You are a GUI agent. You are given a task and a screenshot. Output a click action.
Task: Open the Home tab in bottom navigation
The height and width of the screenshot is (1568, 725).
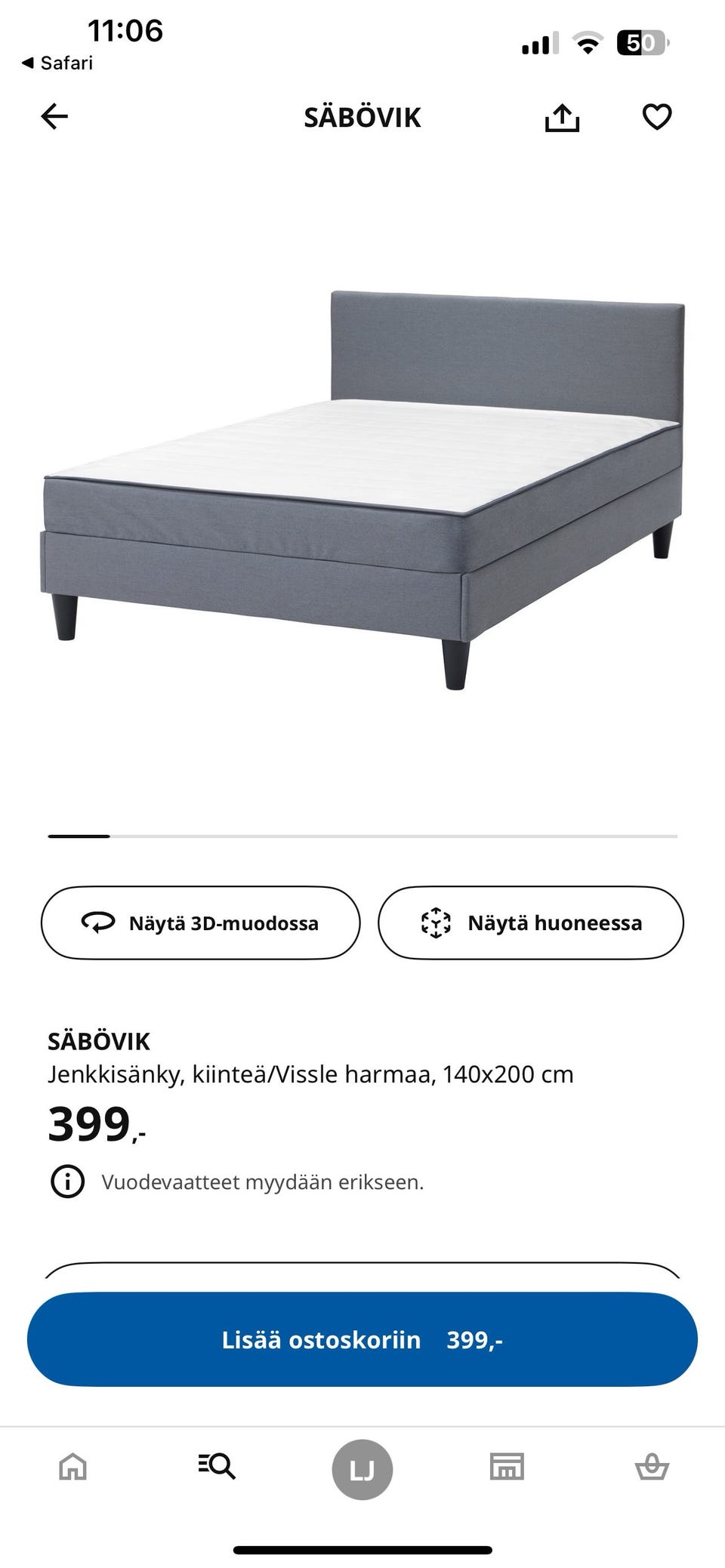(72, 1468)
